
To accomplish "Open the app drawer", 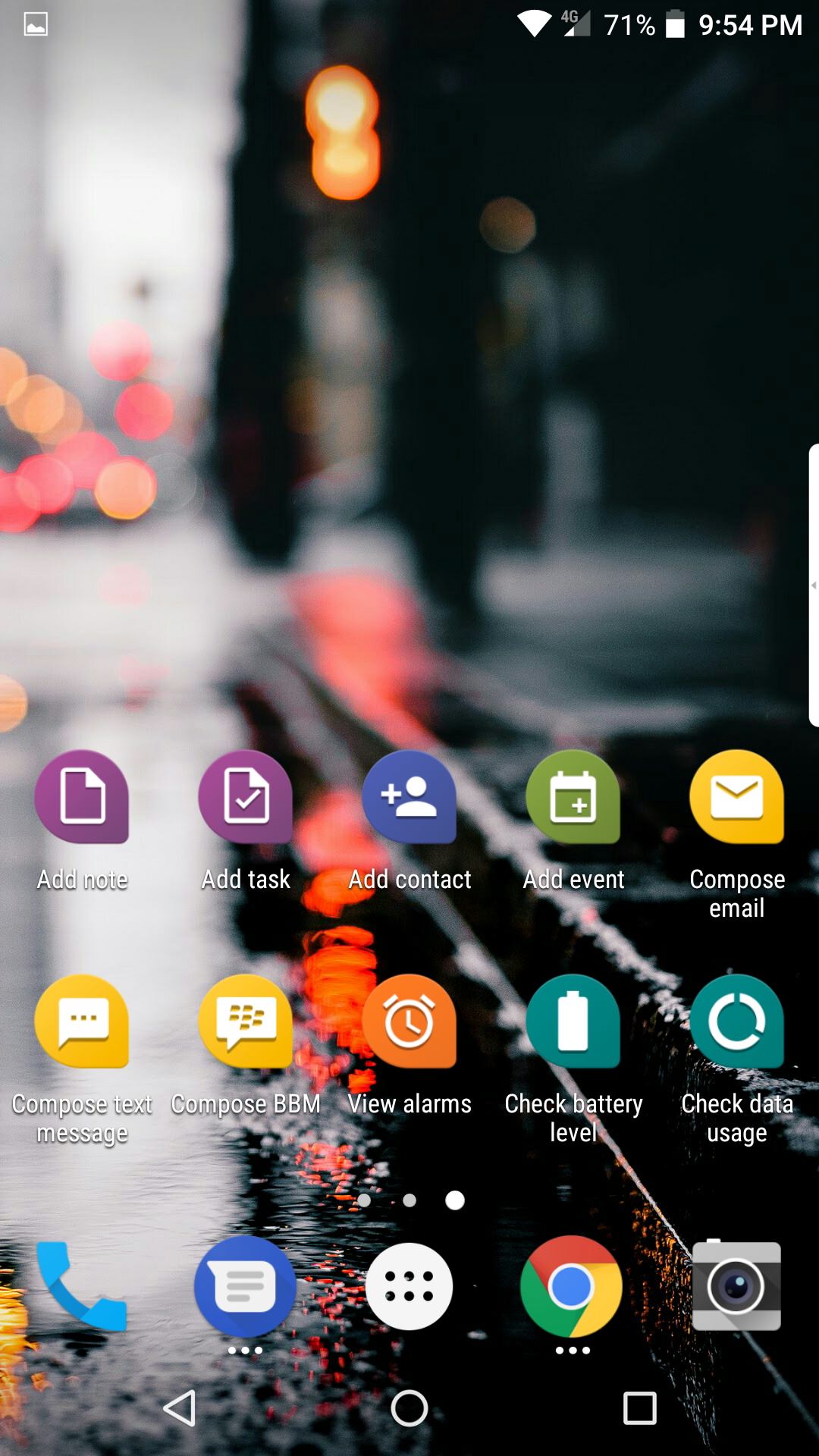I will (409, 1286).
